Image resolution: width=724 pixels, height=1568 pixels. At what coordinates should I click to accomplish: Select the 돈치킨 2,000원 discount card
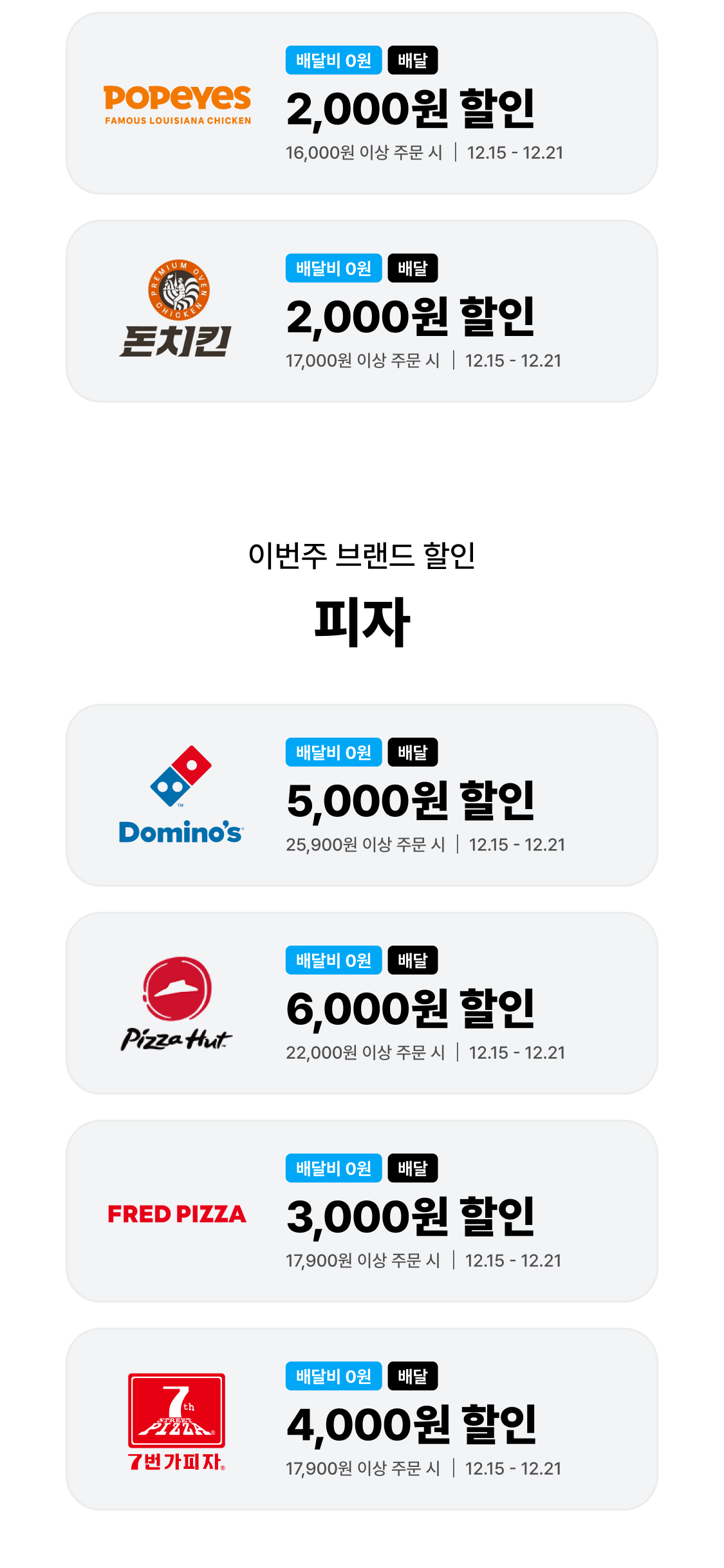pos(362,312)
